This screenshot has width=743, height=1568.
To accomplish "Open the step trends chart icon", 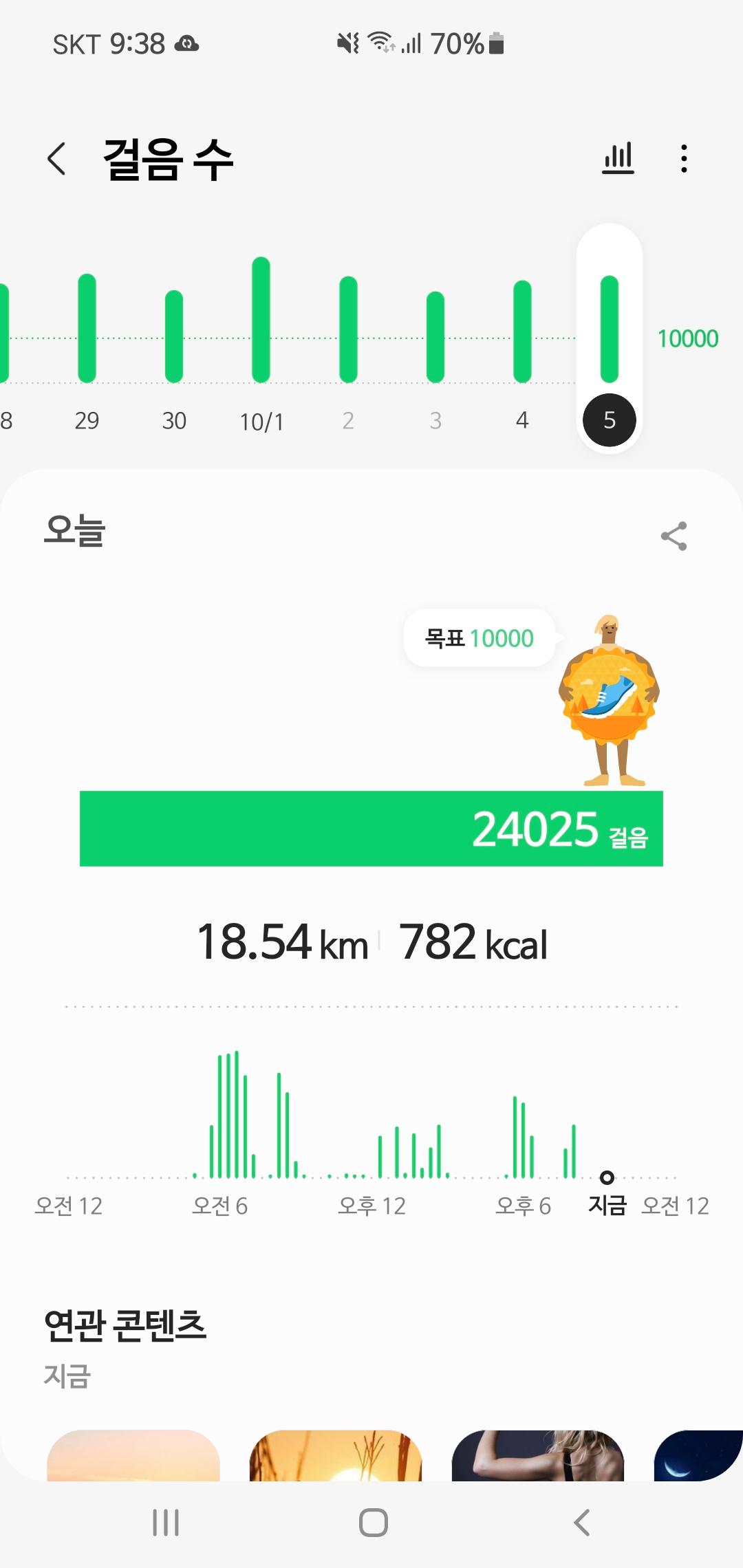I will point(618,159).
